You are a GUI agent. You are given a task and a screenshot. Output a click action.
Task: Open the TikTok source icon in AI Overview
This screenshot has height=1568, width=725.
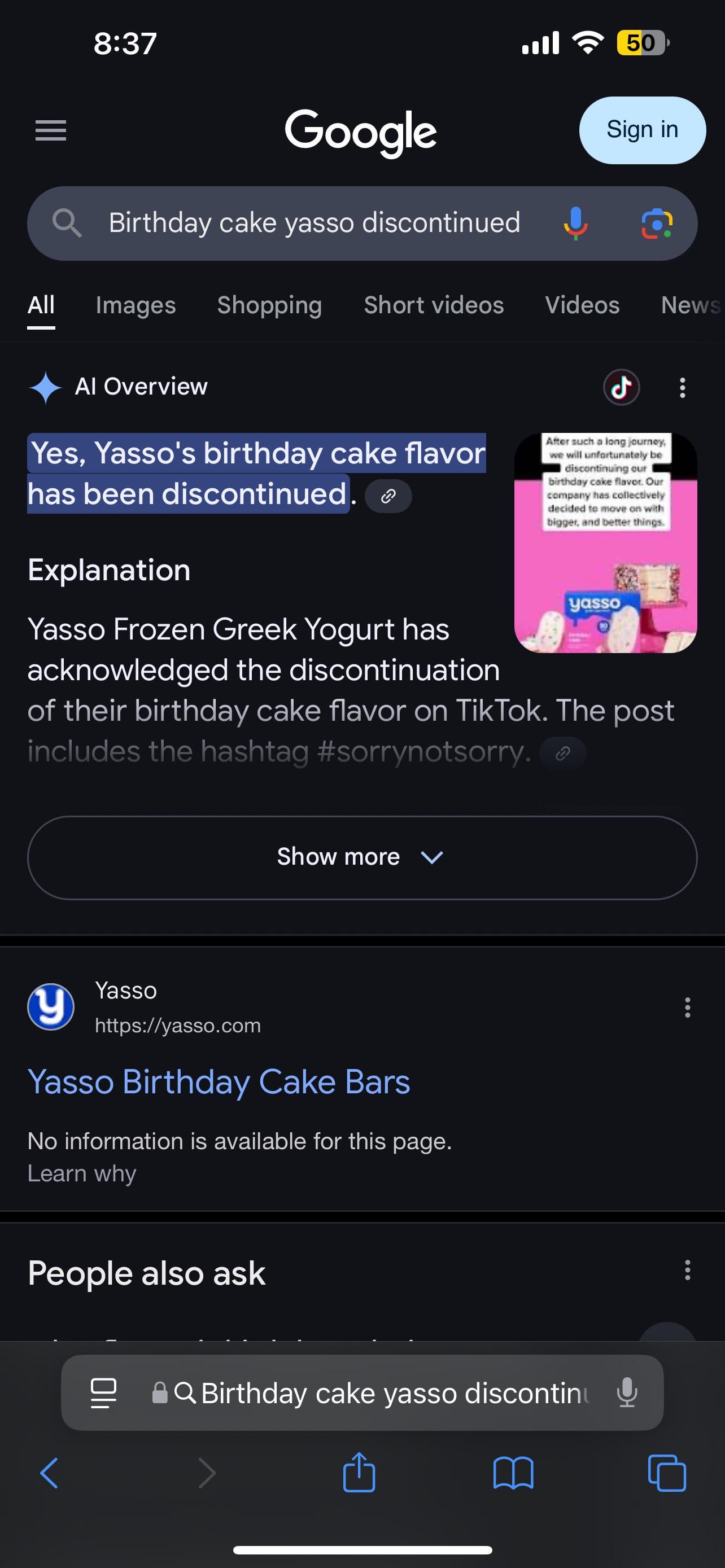tap(621, 387)
